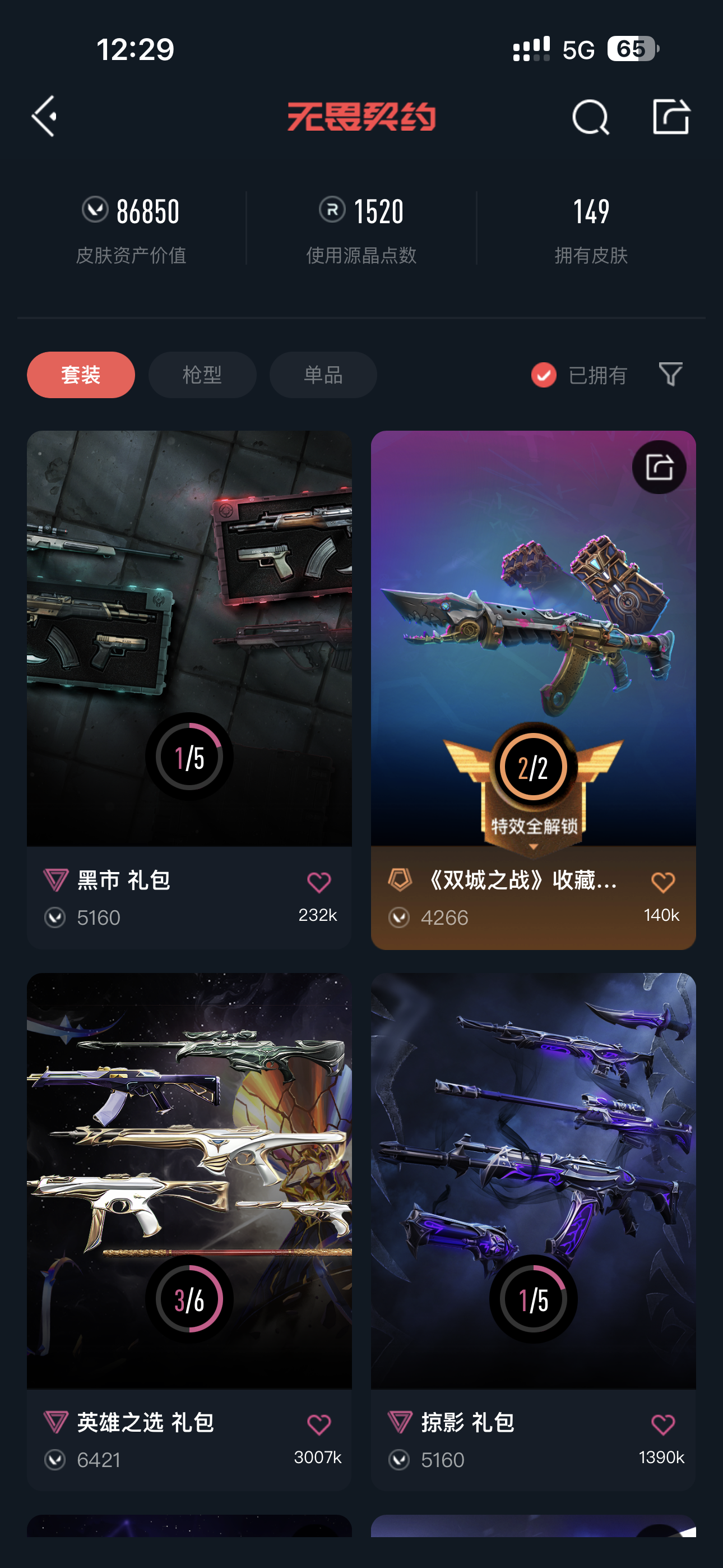
Task: Open the search icon in header
Action: point(590,117)
